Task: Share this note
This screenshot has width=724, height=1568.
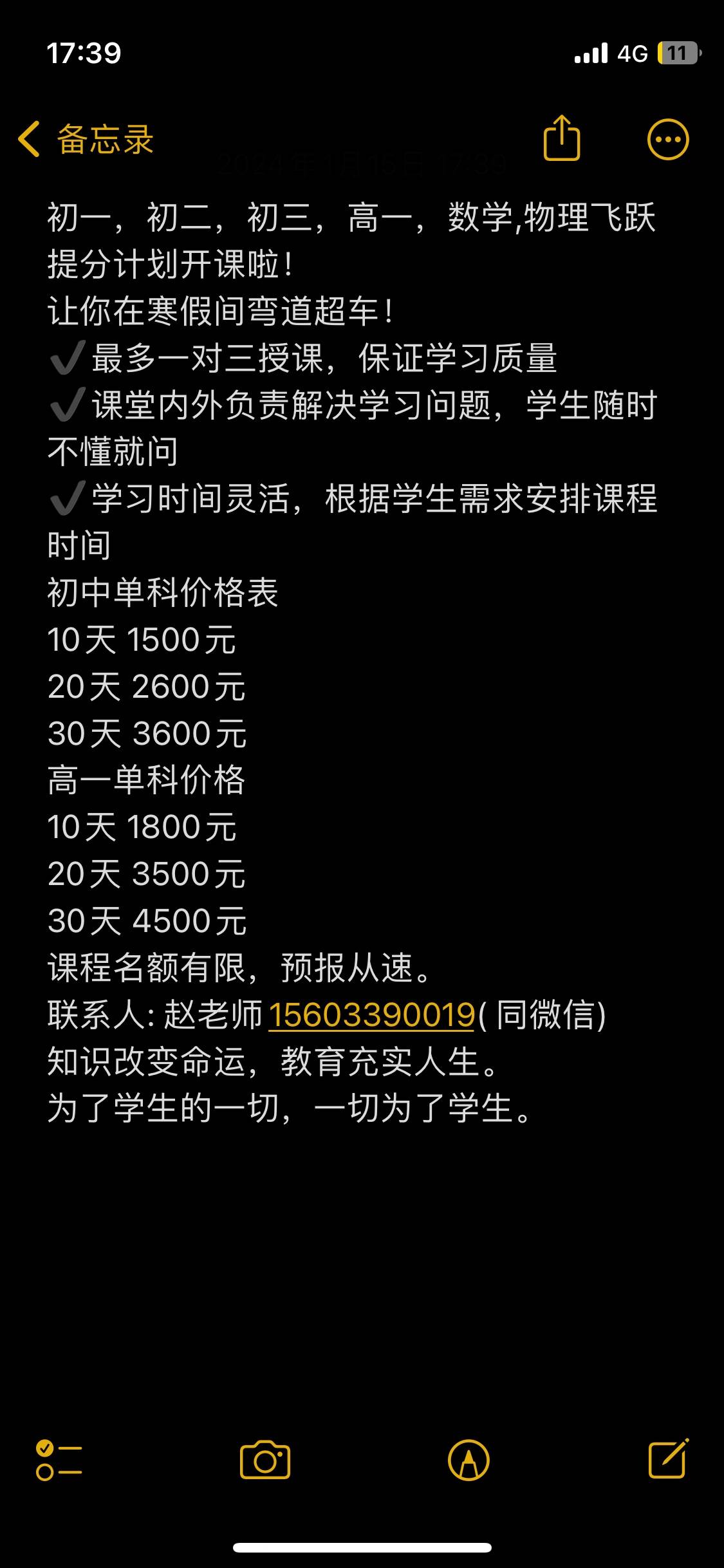Action: coord(562,138)
